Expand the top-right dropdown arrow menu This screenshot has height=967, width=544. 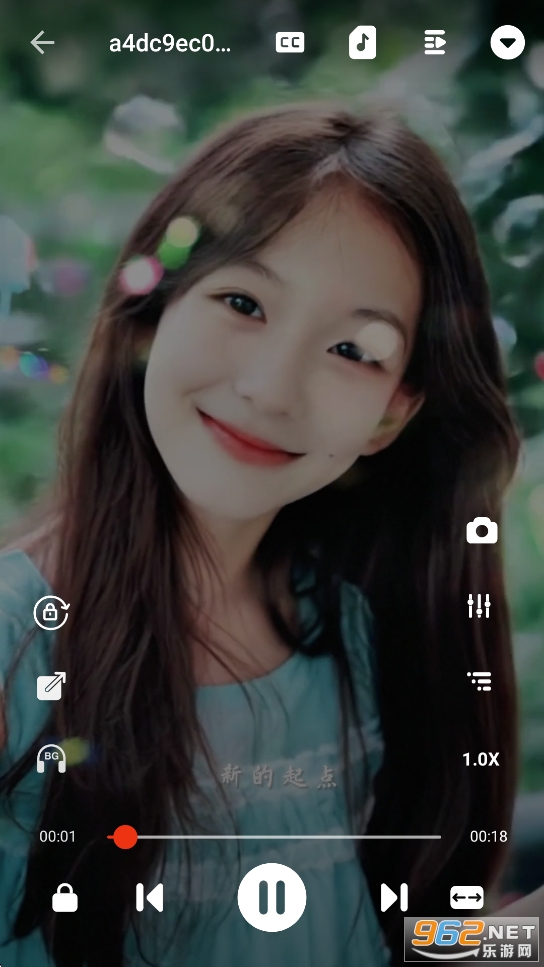pos(508,43)
